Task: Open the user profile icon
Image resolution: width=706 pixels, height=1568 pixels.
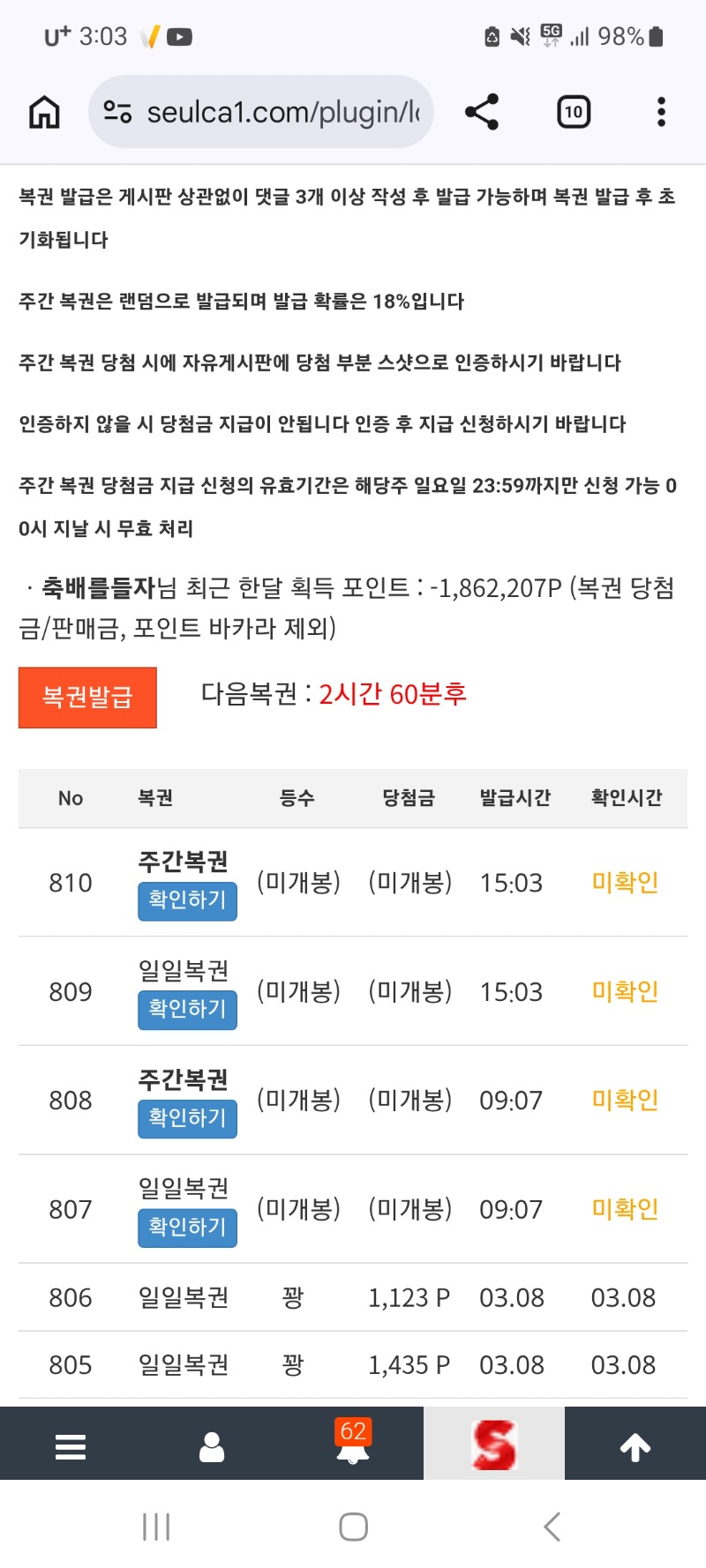Action: (212, 1446)
